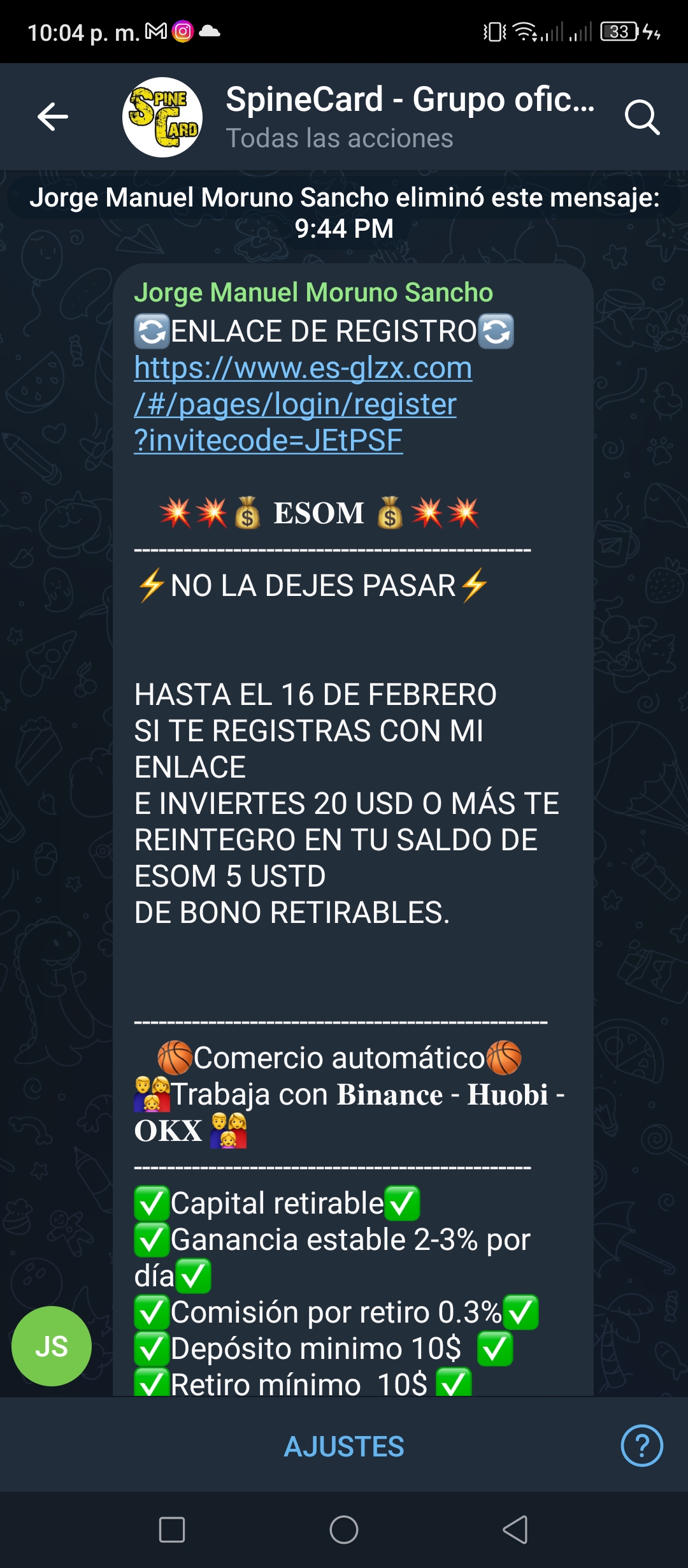
Task: Open search in the recent actions log
Action: [641, 117]
